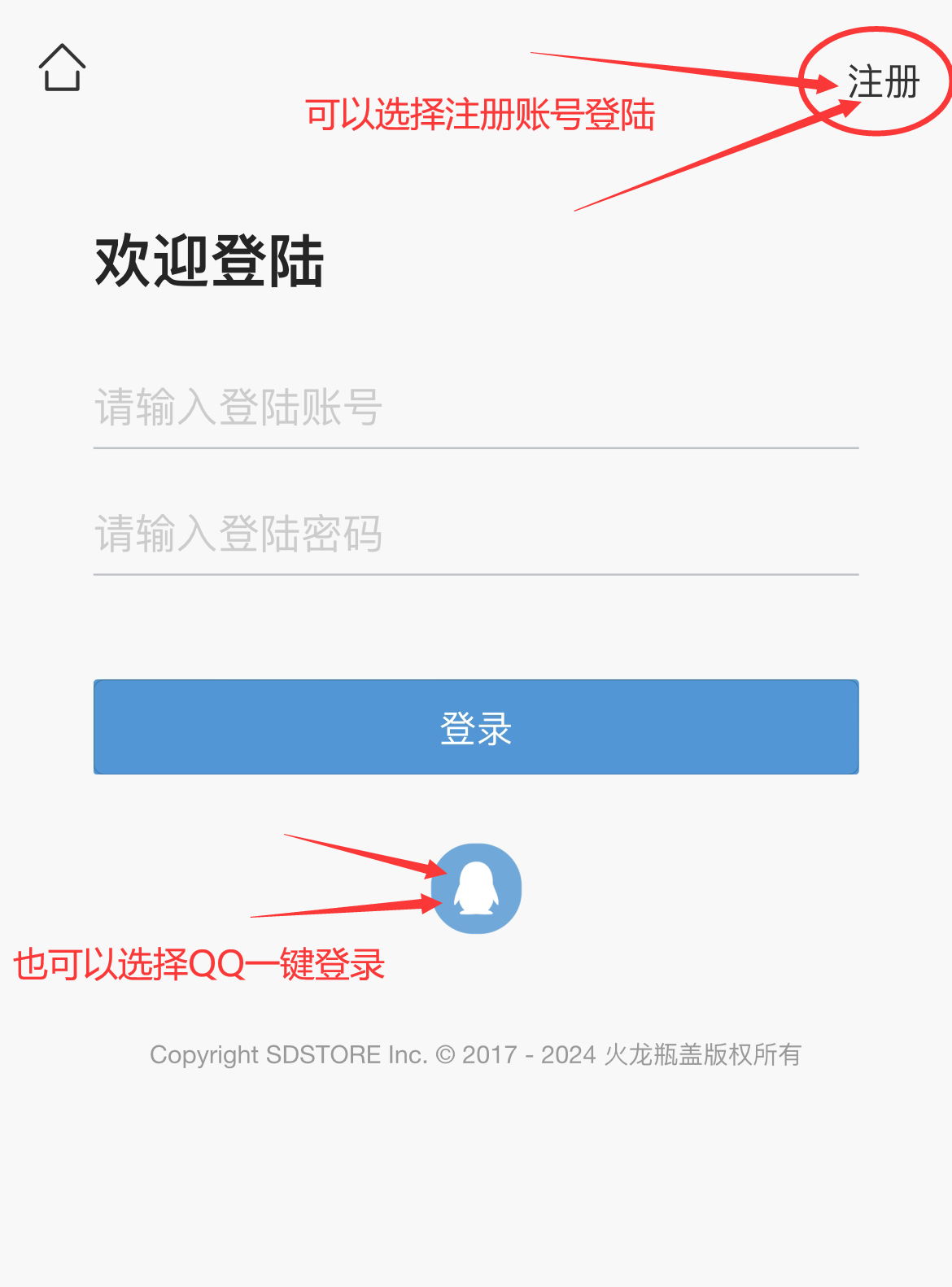Focus the 请输入登陆账号 account field

point(476,408)
